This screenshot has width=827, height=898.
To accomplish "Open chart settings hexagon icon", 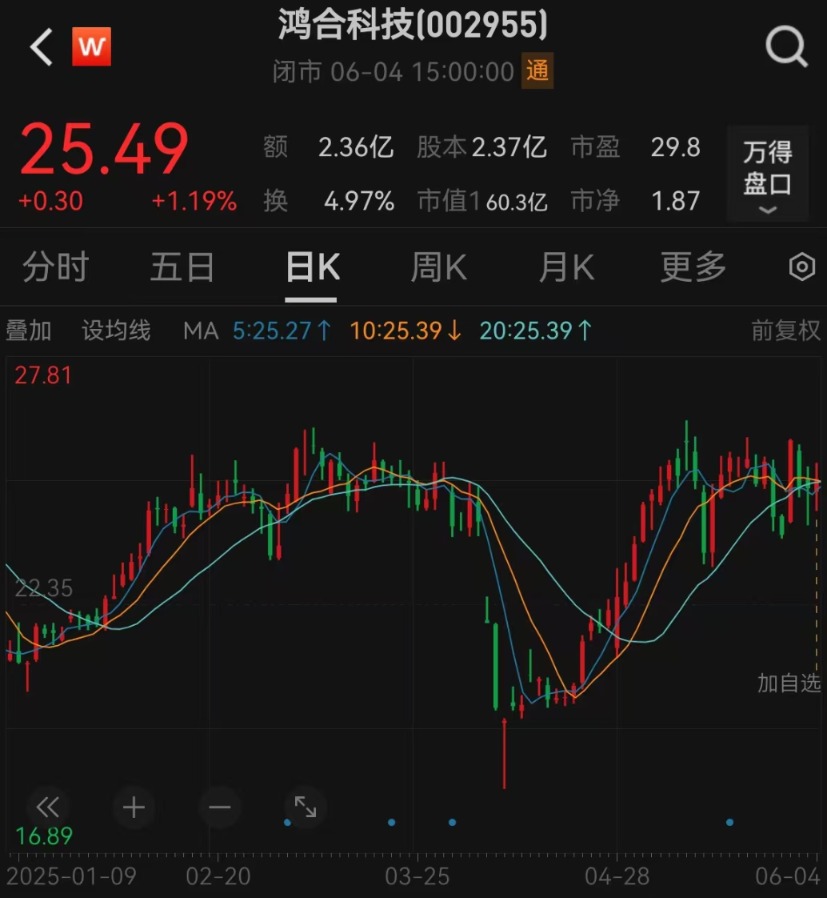I will [x=801, y=267].
